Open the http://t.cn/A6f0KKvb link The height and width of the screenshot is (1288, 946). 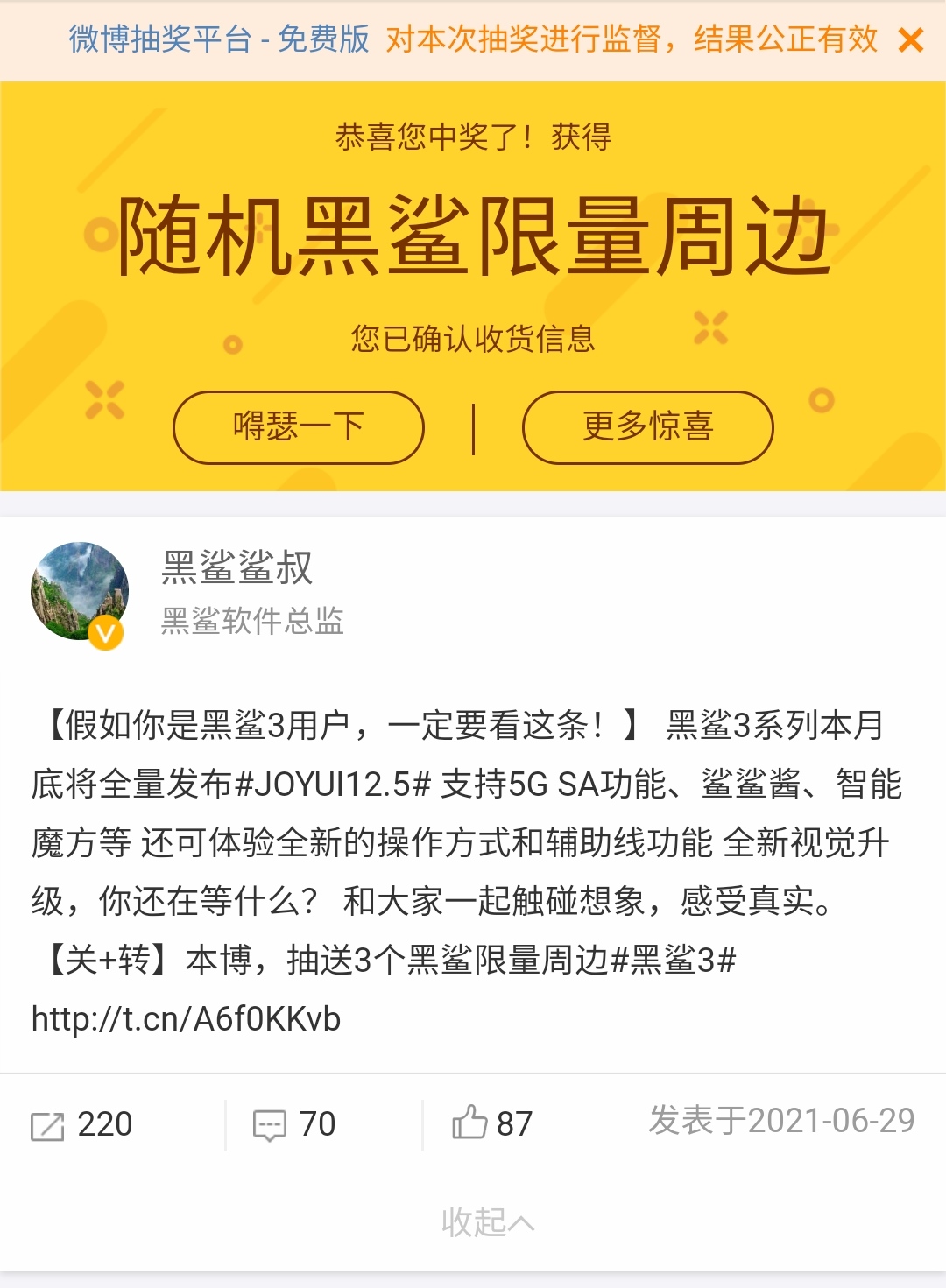pos(186,1019)
